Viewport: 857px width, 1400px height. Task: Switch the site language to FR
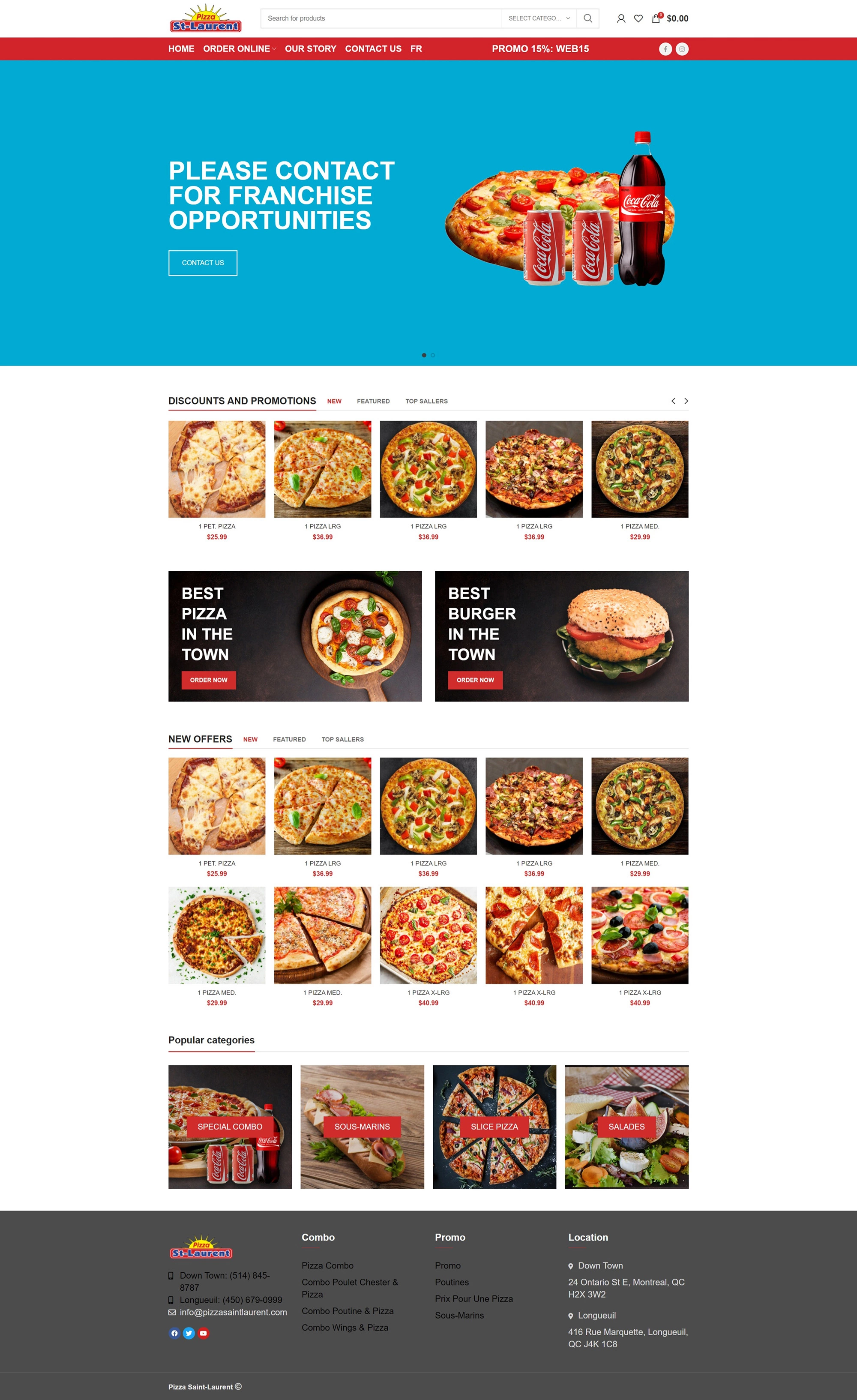coord(416,49)
